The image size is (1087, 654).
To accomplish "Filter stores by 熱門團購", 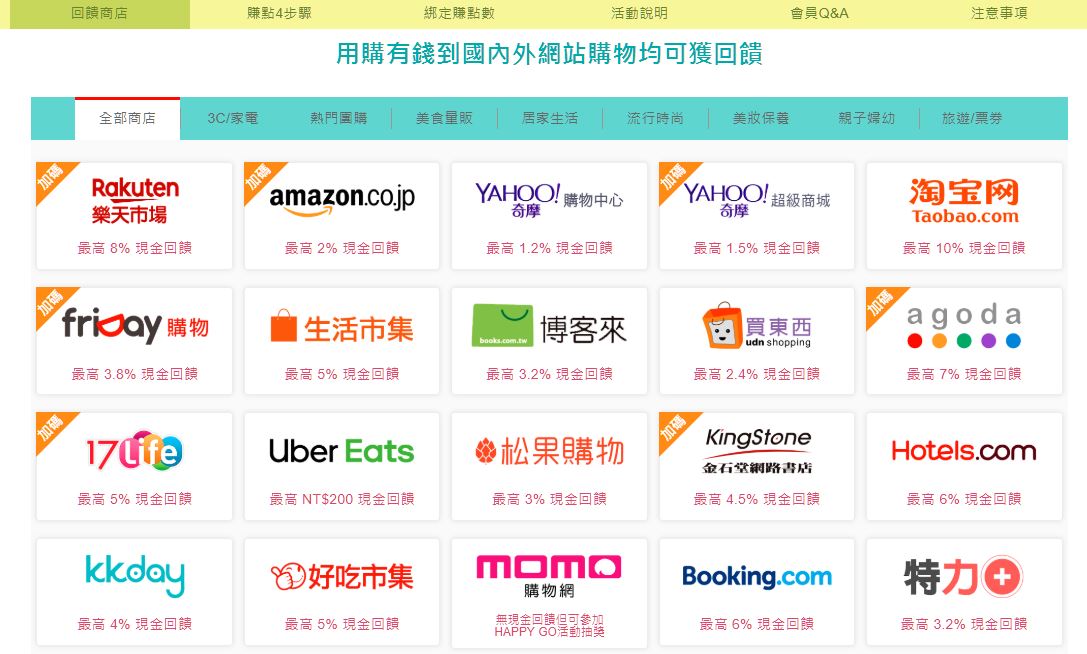I will coord(338,118).
